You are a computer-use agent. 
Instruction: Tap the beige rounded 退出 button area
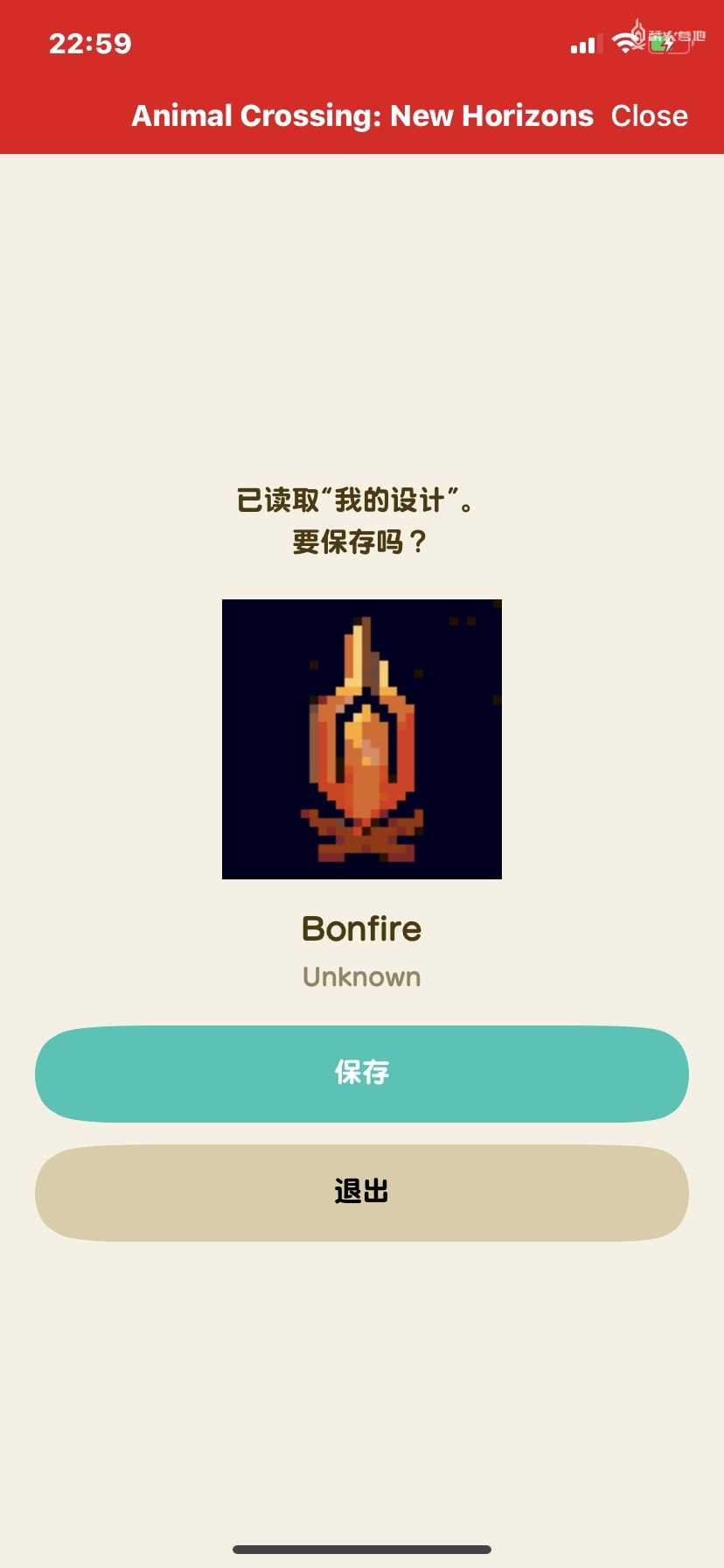361,1192
